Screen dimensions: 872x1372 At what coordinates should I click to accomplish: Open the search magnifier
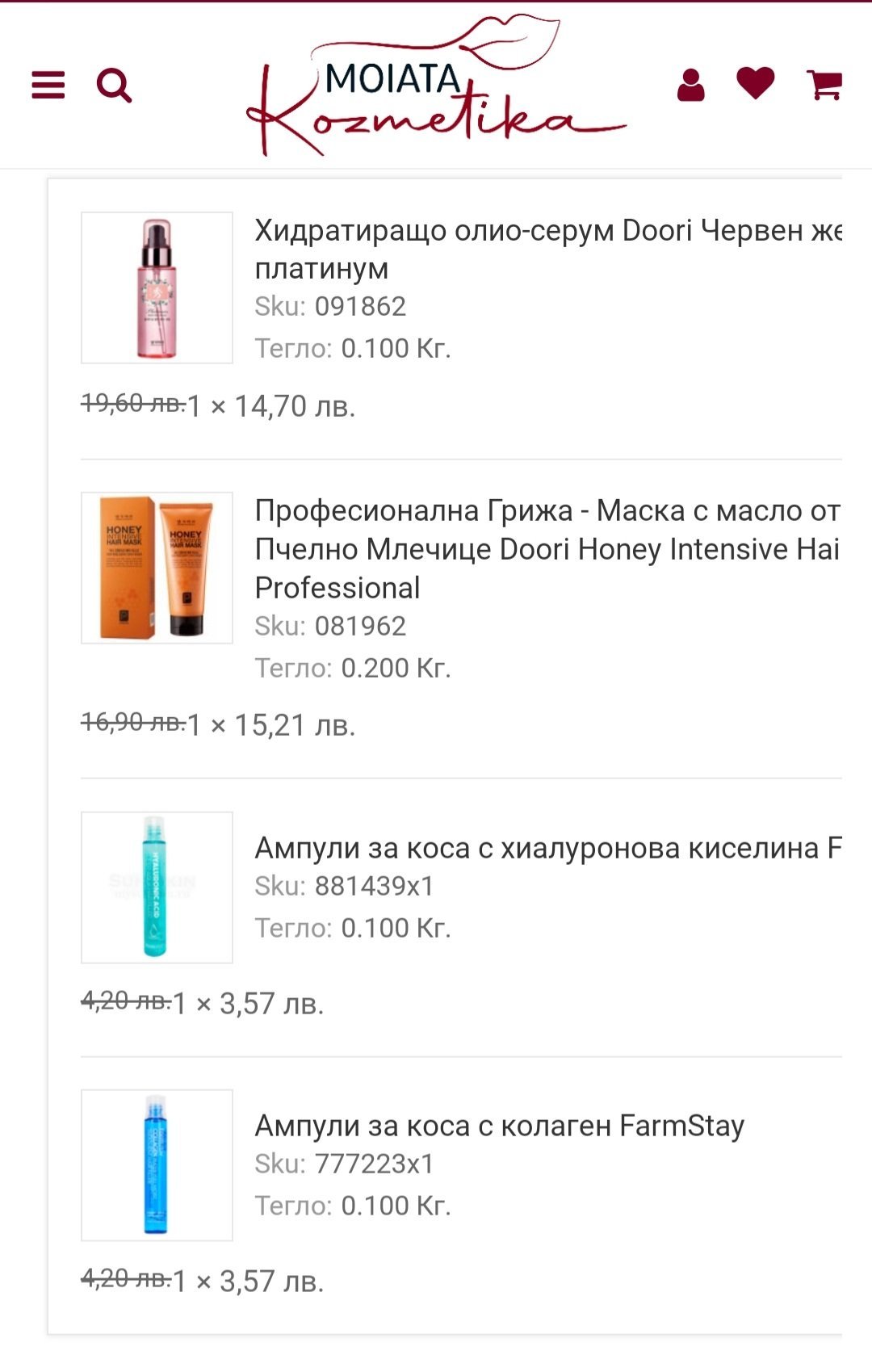click(x=114, y=85)
